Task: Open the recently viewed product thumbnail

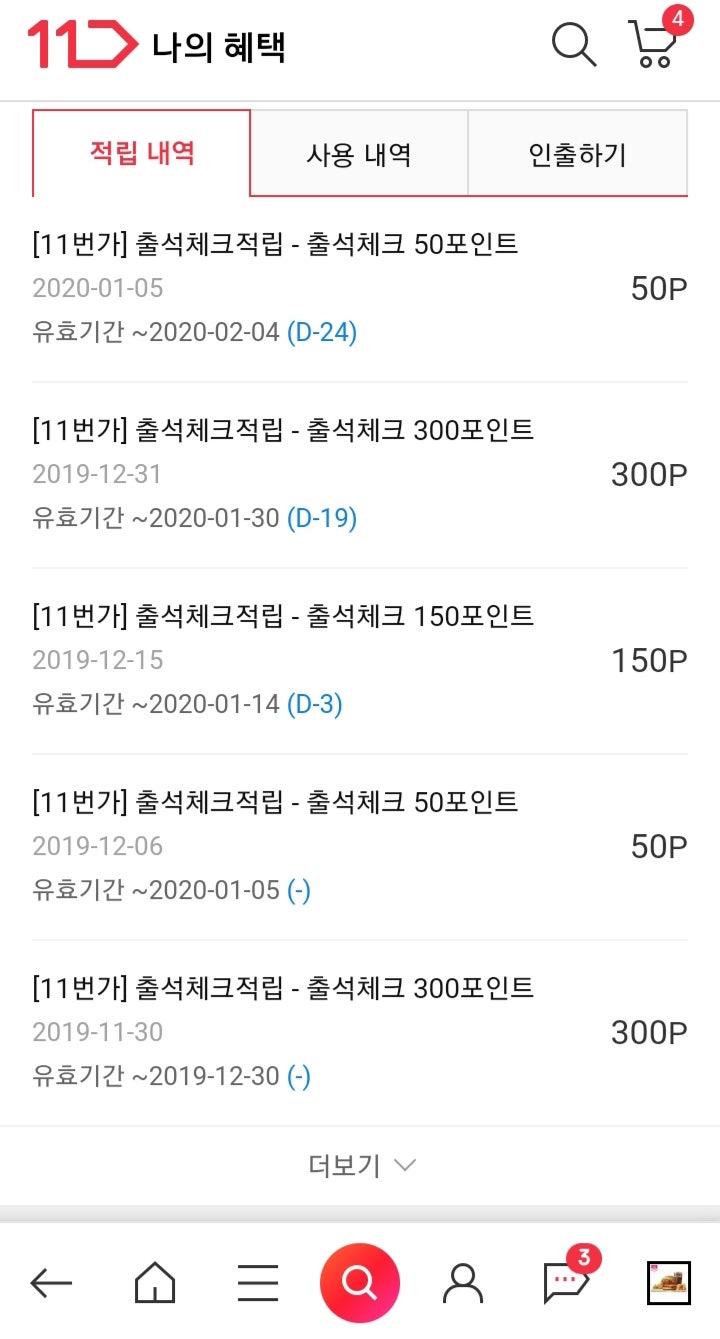Action: (670, 1282)
